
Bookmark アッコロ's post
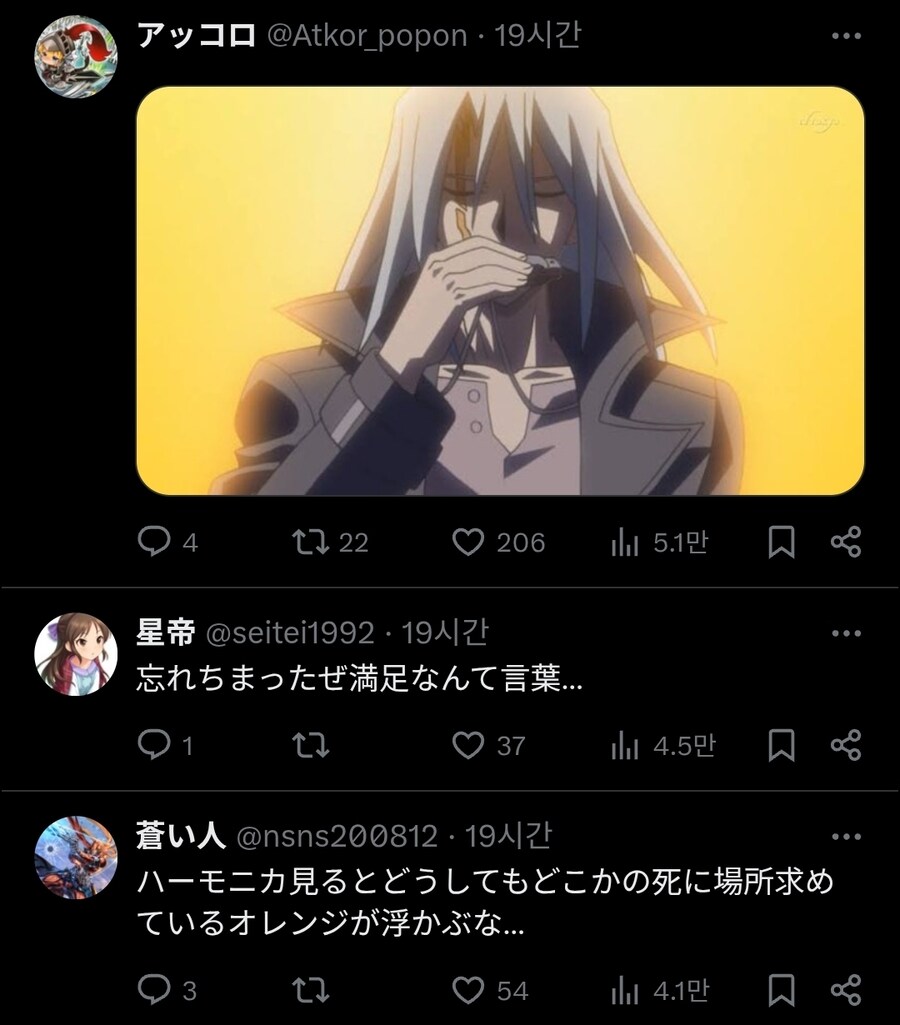click(x=781, y=542)
